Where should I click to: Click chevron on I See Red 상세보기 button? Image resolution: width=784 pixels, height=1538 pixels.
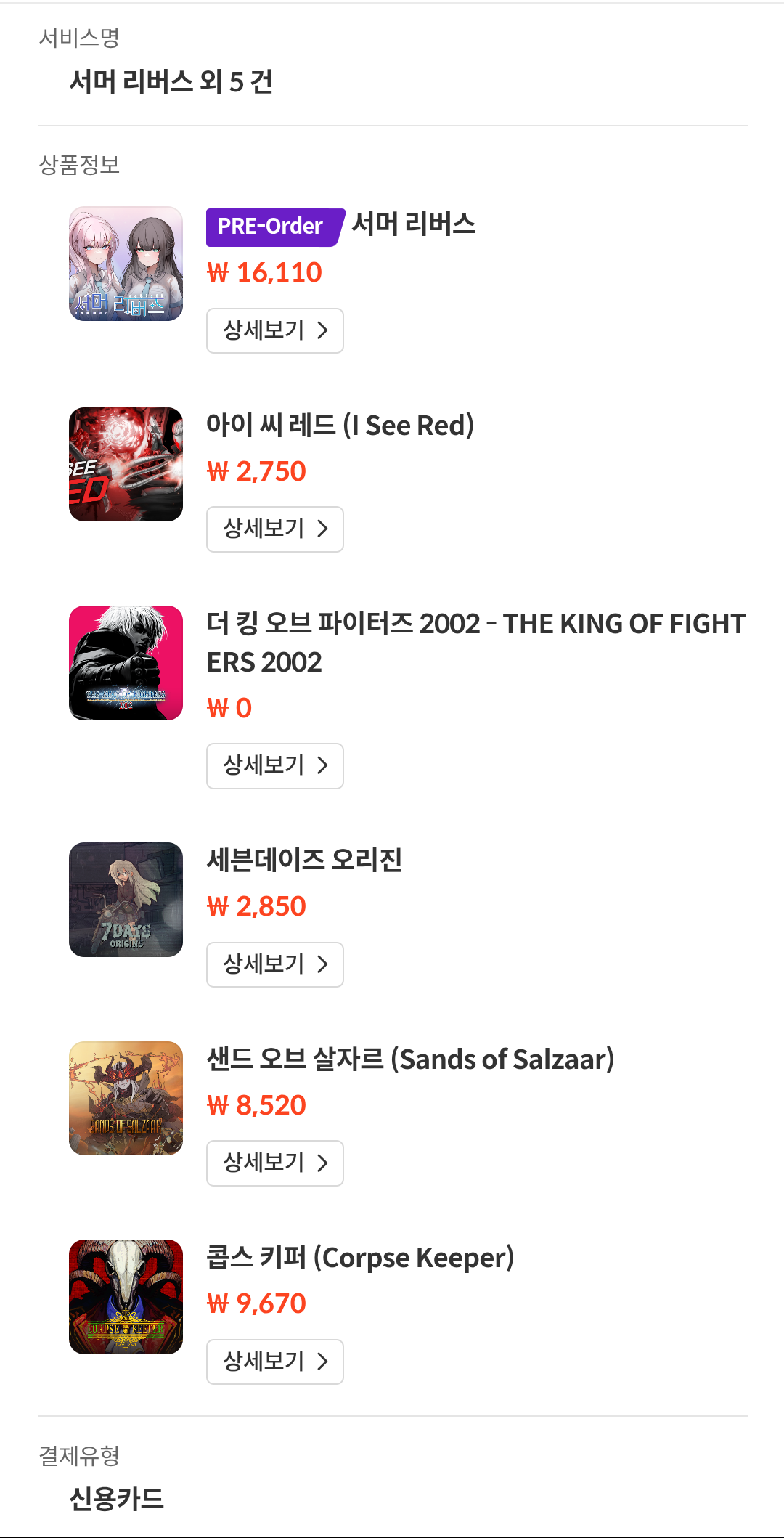tap(324, 529)
